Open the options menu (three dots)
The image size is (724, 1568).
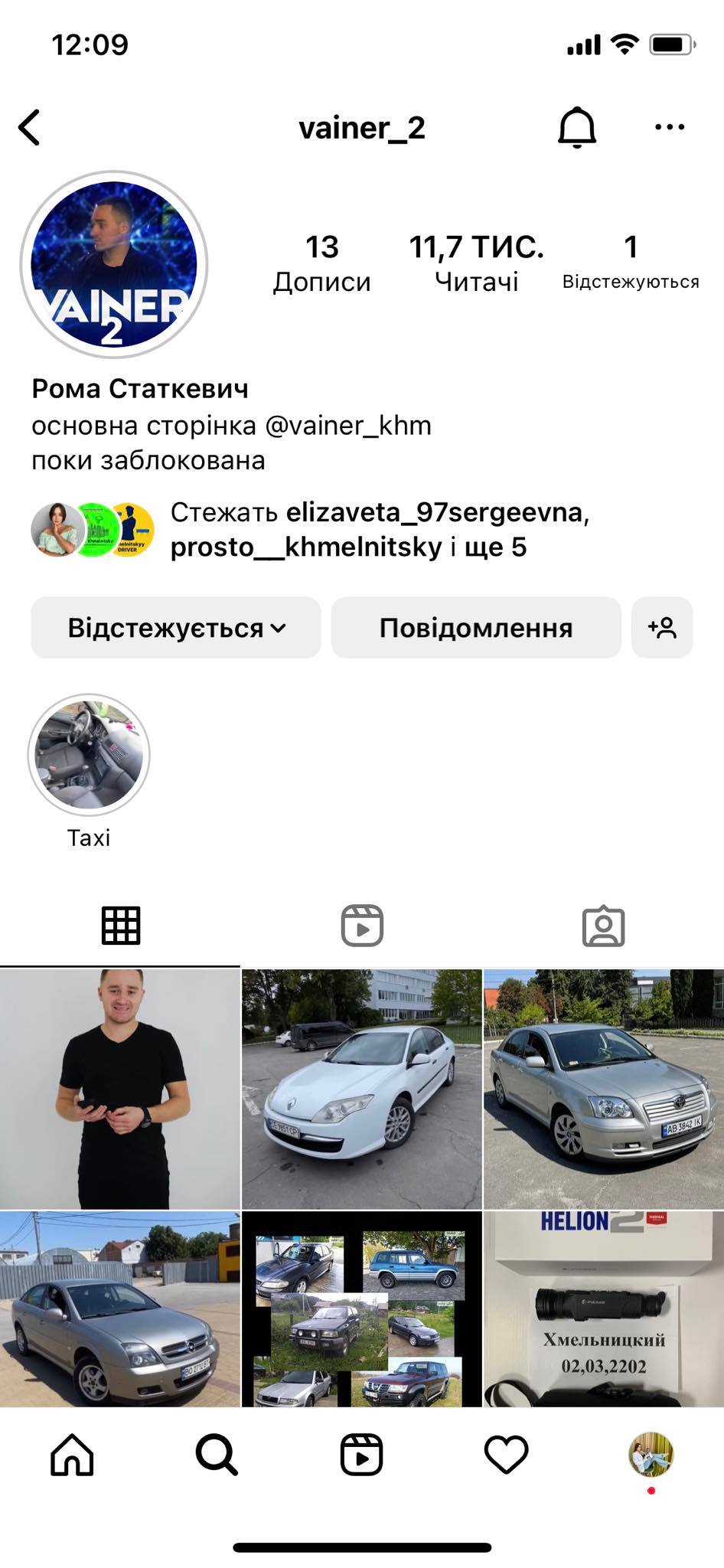tap(671, 126)
